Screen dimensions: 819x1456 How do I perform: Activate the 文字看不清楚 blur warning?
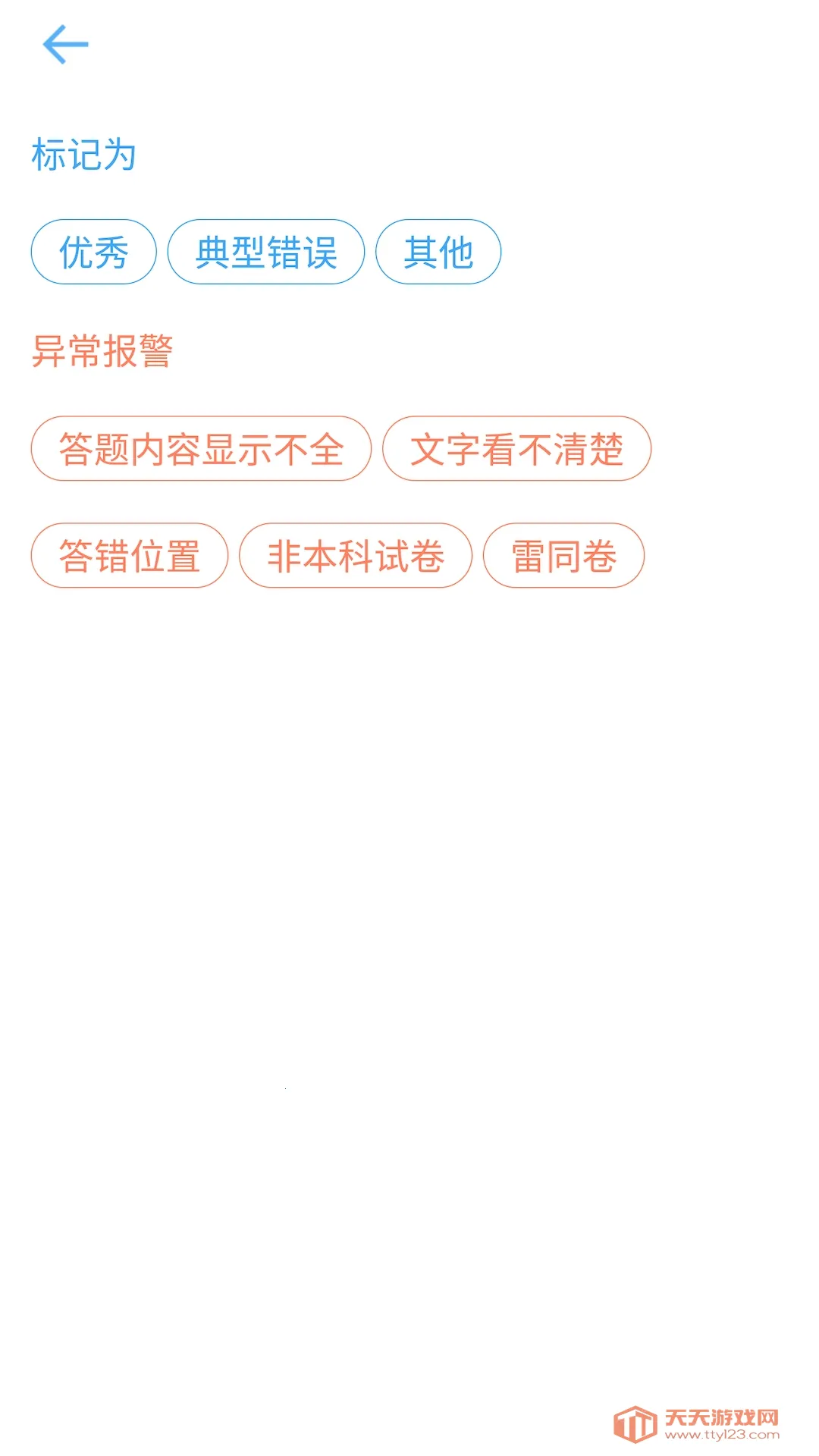(x=517, y=448)
